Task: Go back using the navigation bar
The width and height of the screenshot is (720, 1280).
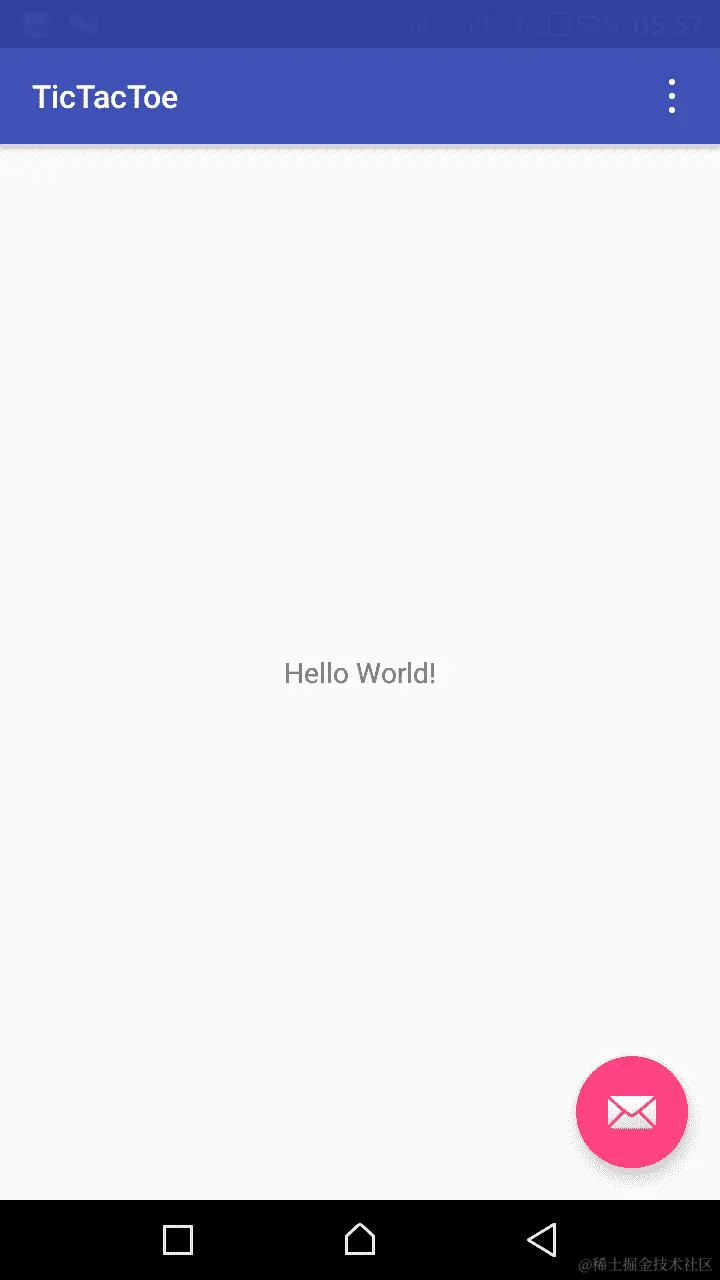Action: [541, 1240]
